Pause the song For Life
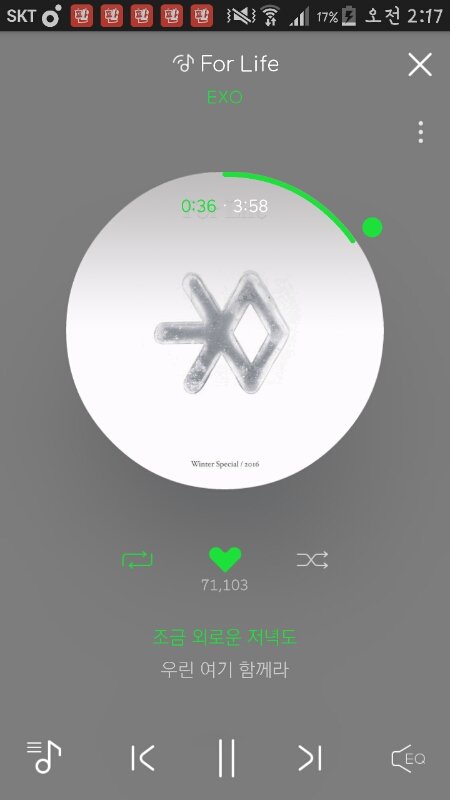 (226, 758)
